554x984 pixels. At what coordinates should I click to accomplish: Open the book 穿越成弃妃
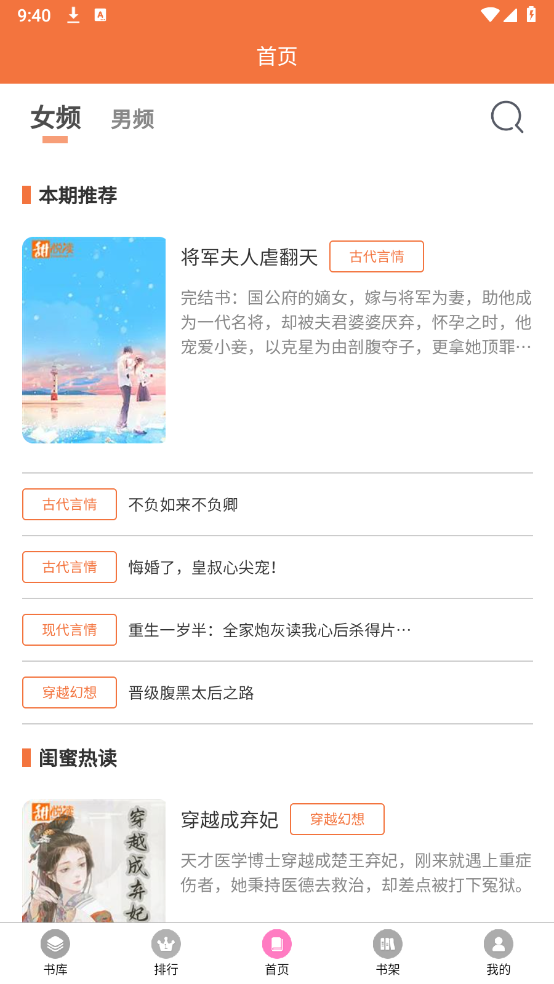point(229,820)
